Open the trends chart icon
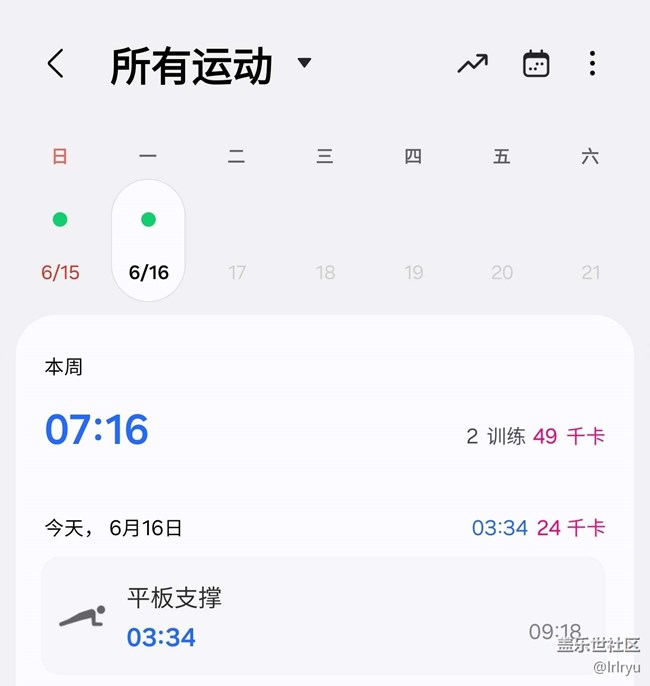 (x=472, y=64)
